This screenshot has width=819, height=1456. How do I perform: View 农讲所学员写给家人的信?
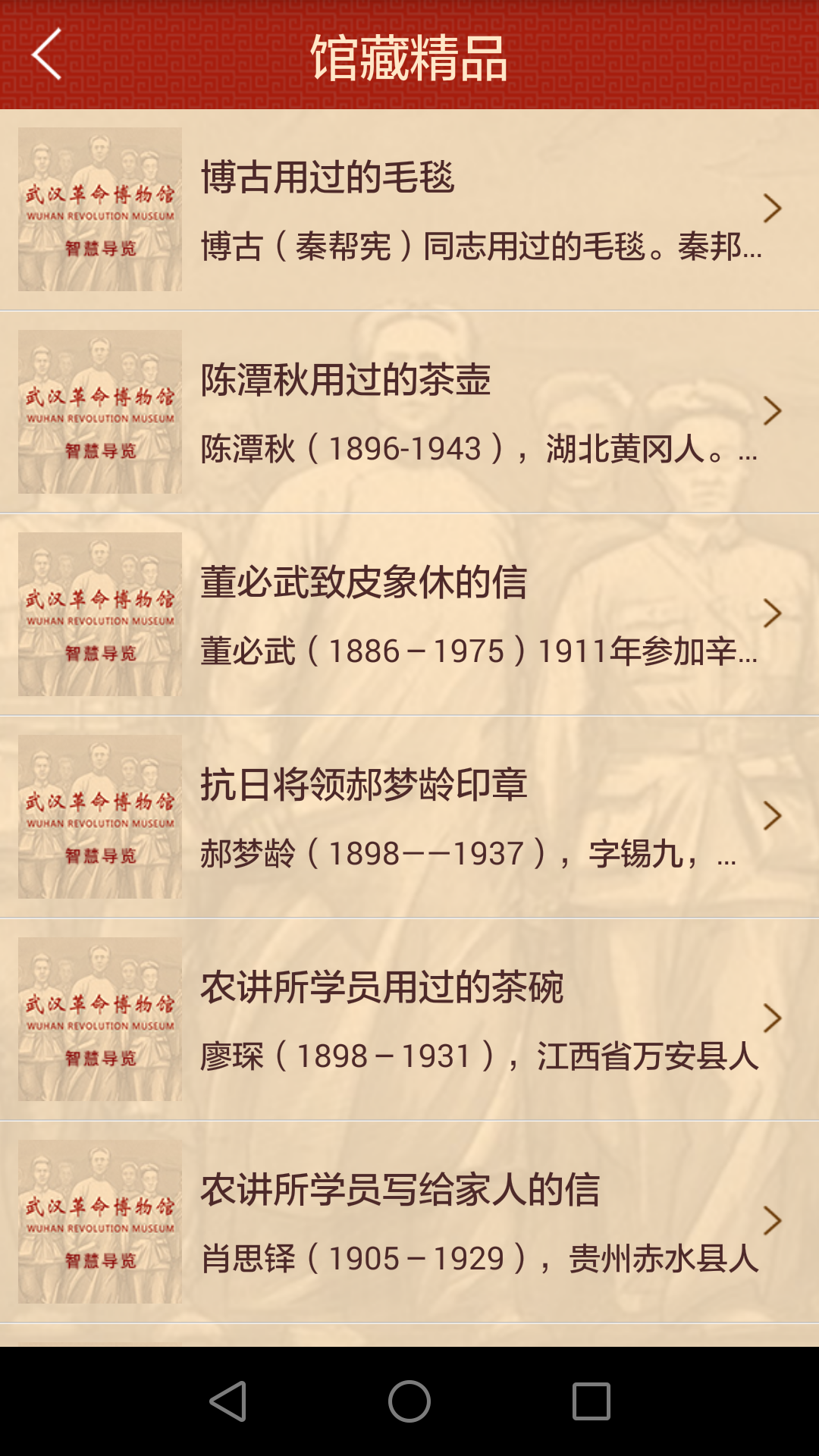[409, 1222]
